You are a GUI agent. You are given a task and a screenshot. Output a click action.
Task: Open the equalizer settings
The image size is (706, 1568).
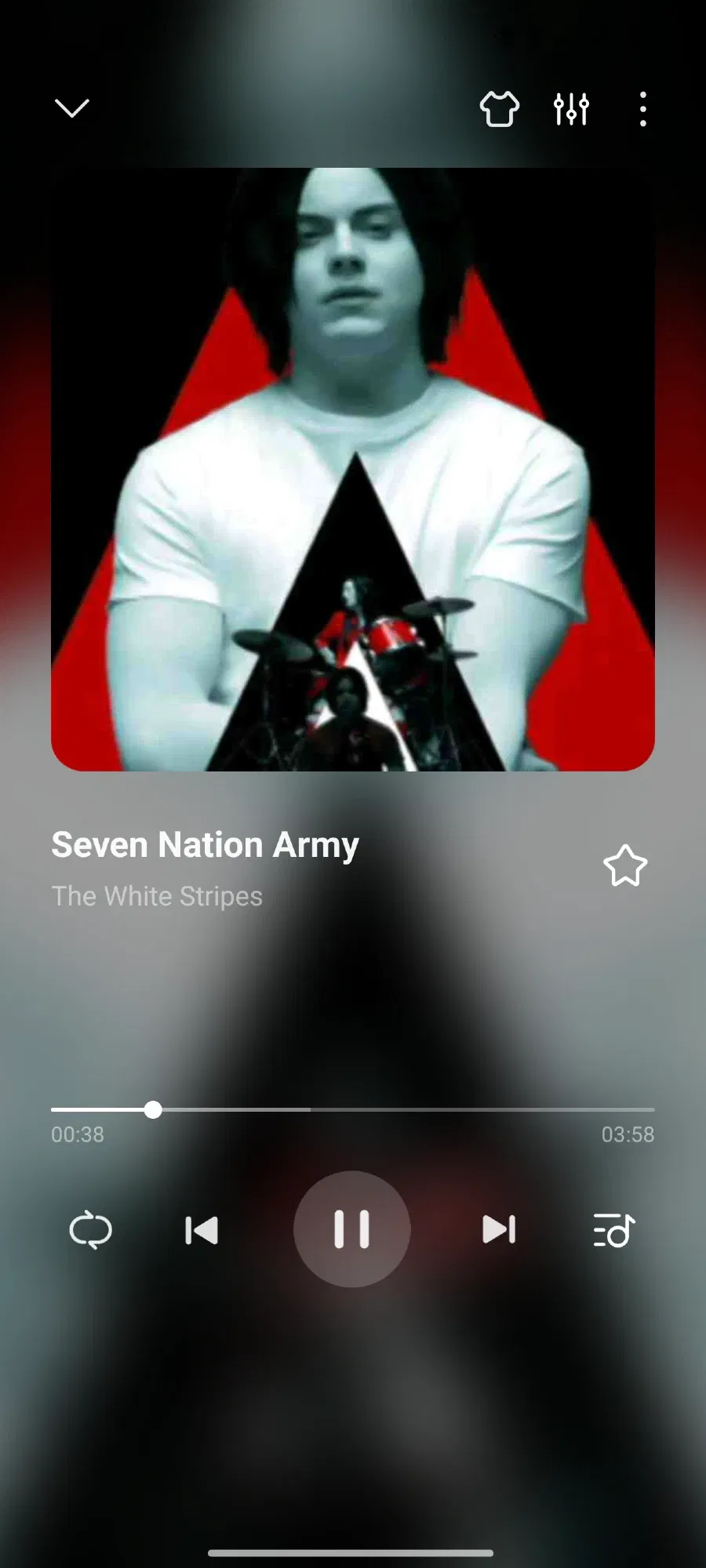pos(571,109)
